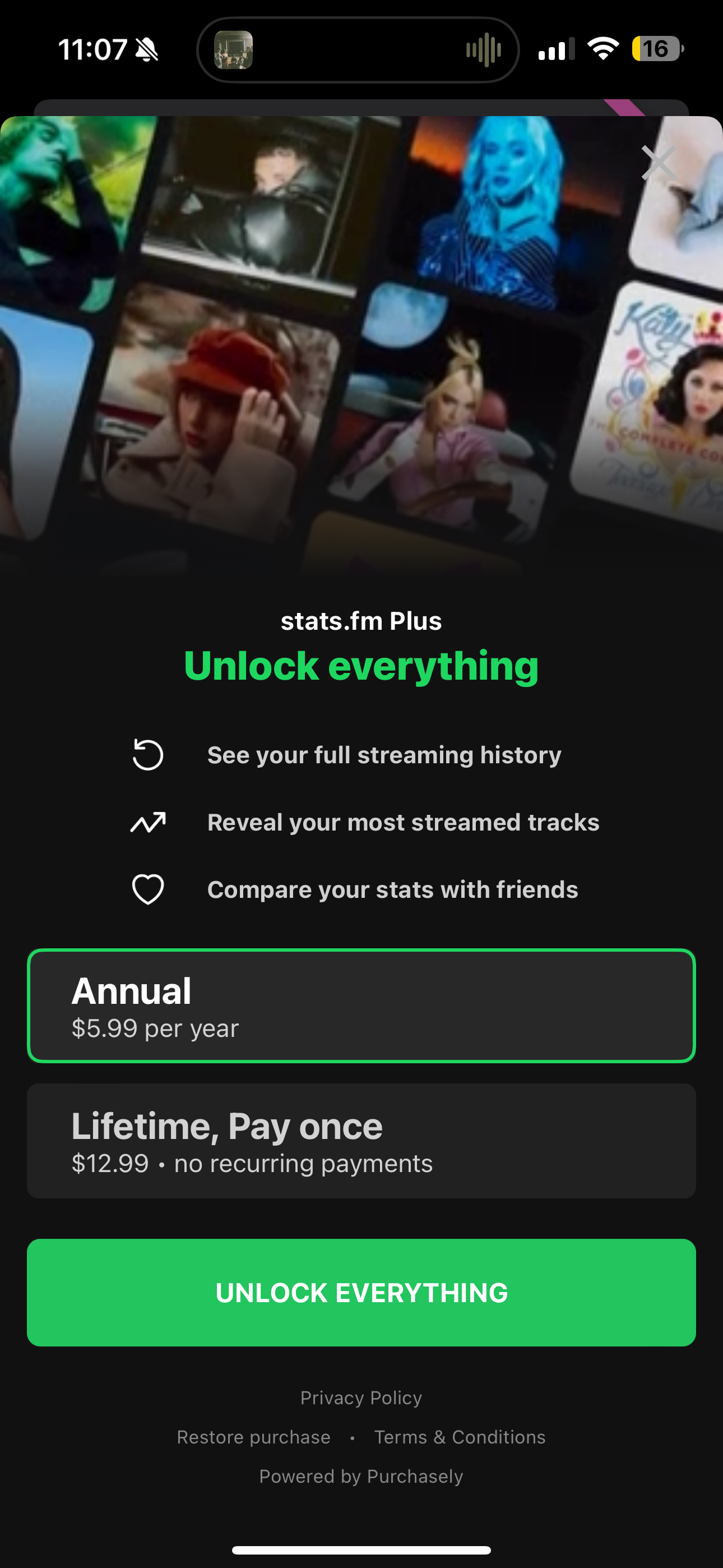Select the Annual $5.99 plan
Viewport: 723px width, 1568px height.
tap(361, 1006)
